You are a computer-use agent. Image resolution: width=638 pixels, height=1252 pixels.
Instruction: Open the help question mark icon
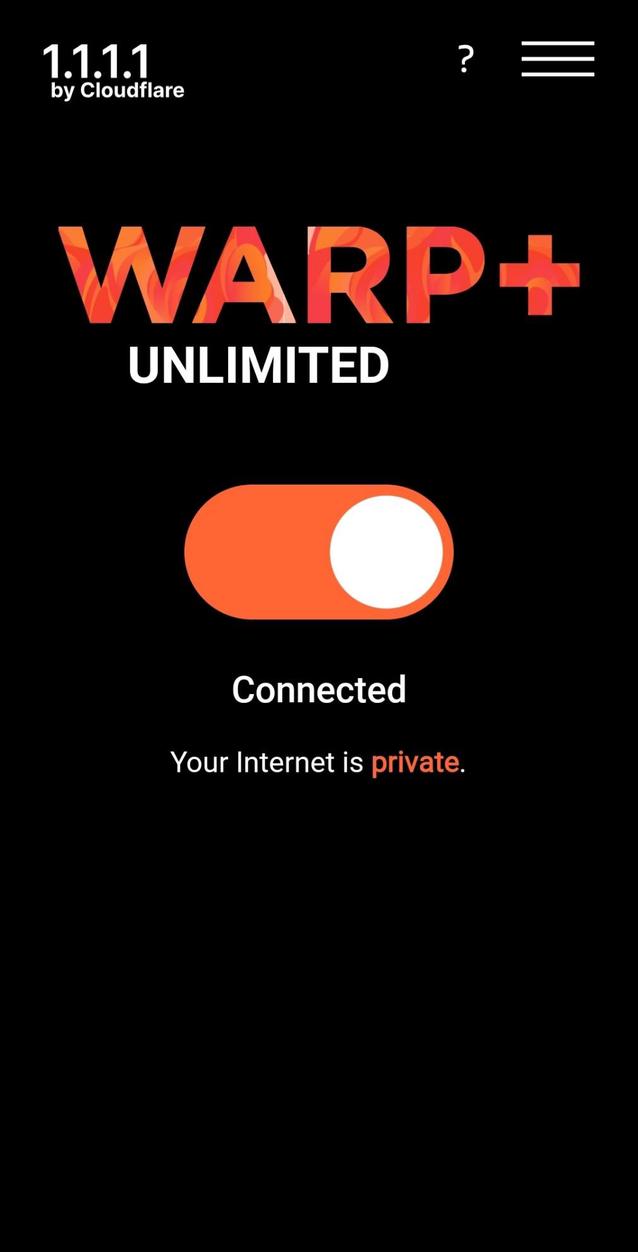pos(465,60)
